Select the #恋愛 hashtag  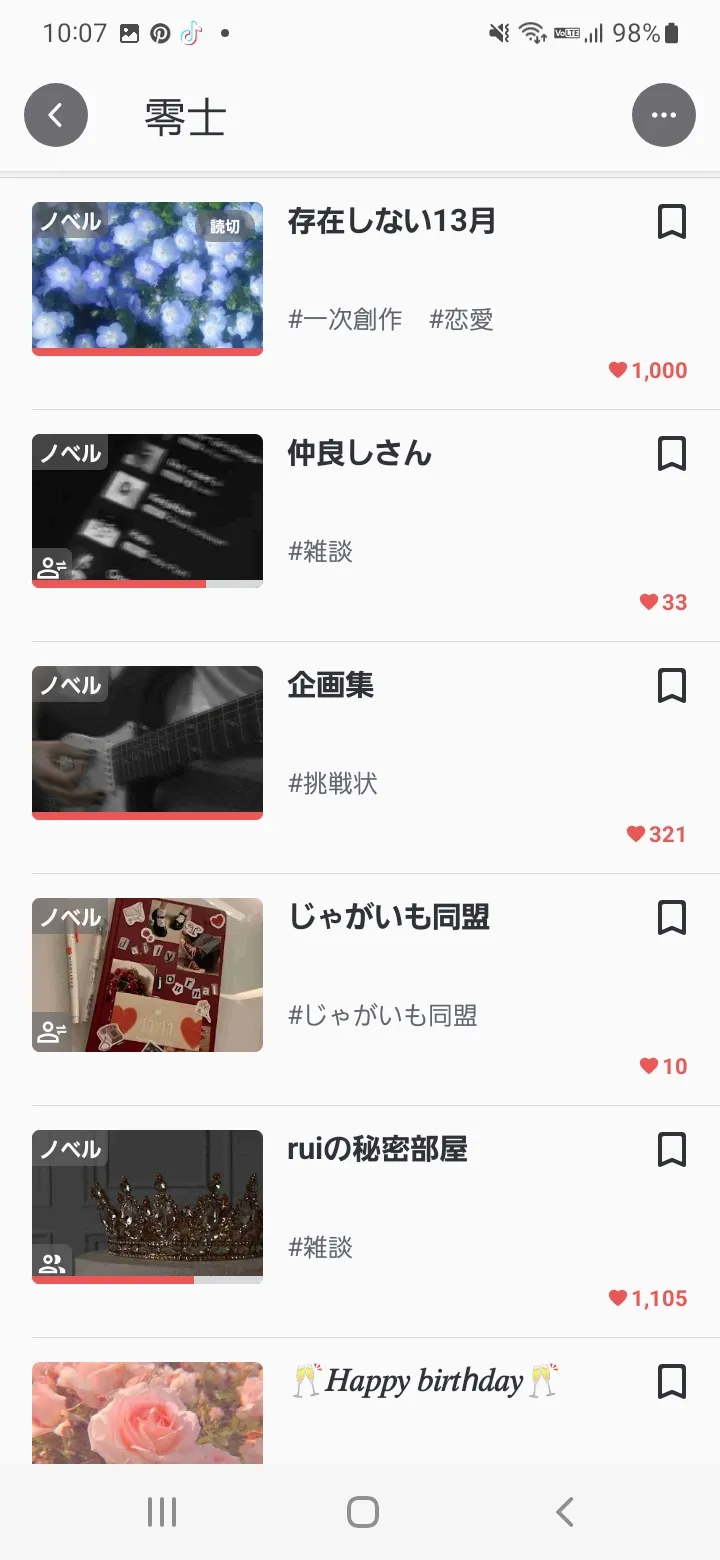(461, 320)
